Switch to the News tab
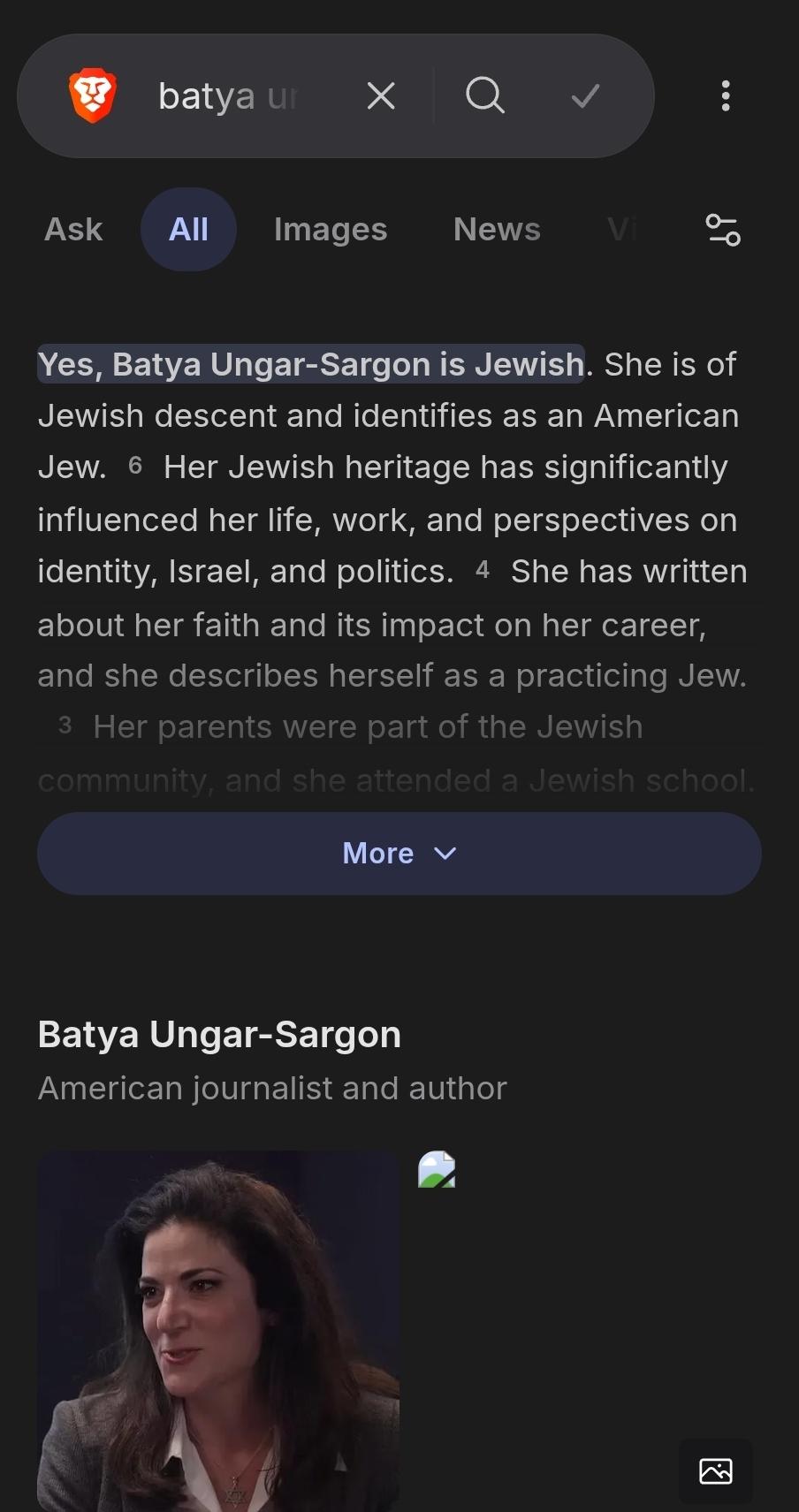 497,230
